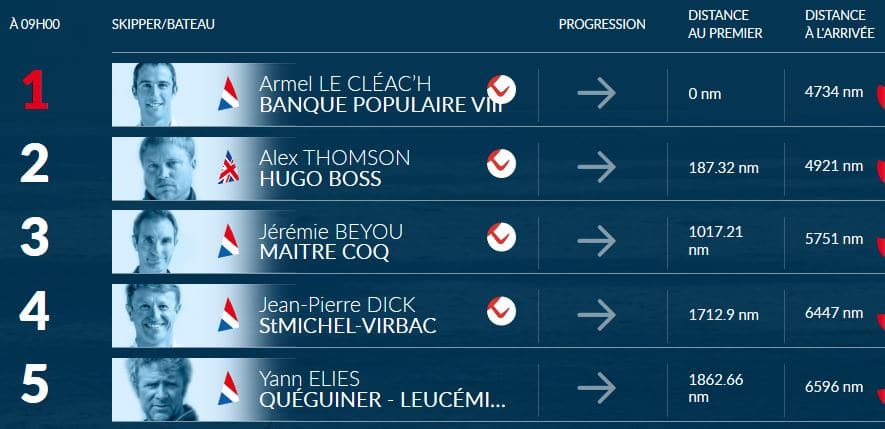Expand details for Alex Thomson

pyautogui.click(x=501, y=163)
